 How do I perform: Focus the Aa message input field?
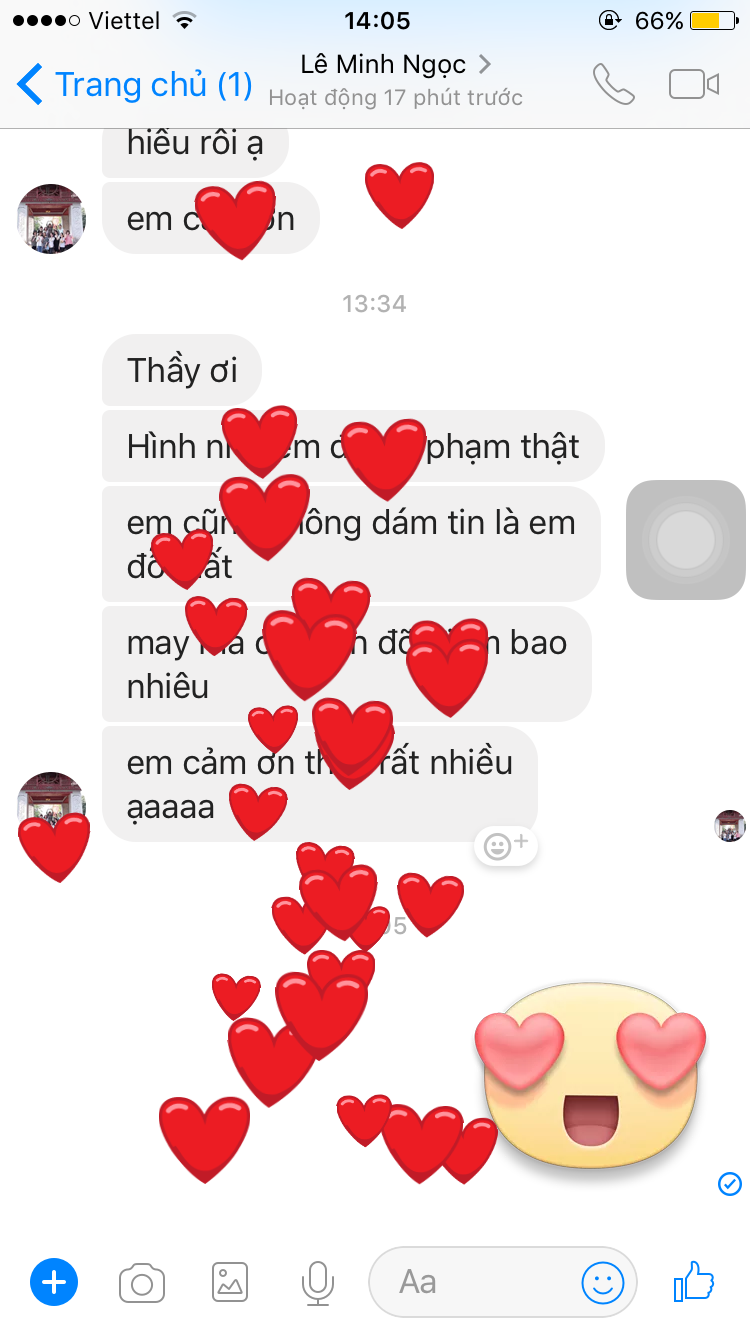[x=470, y=1282]
